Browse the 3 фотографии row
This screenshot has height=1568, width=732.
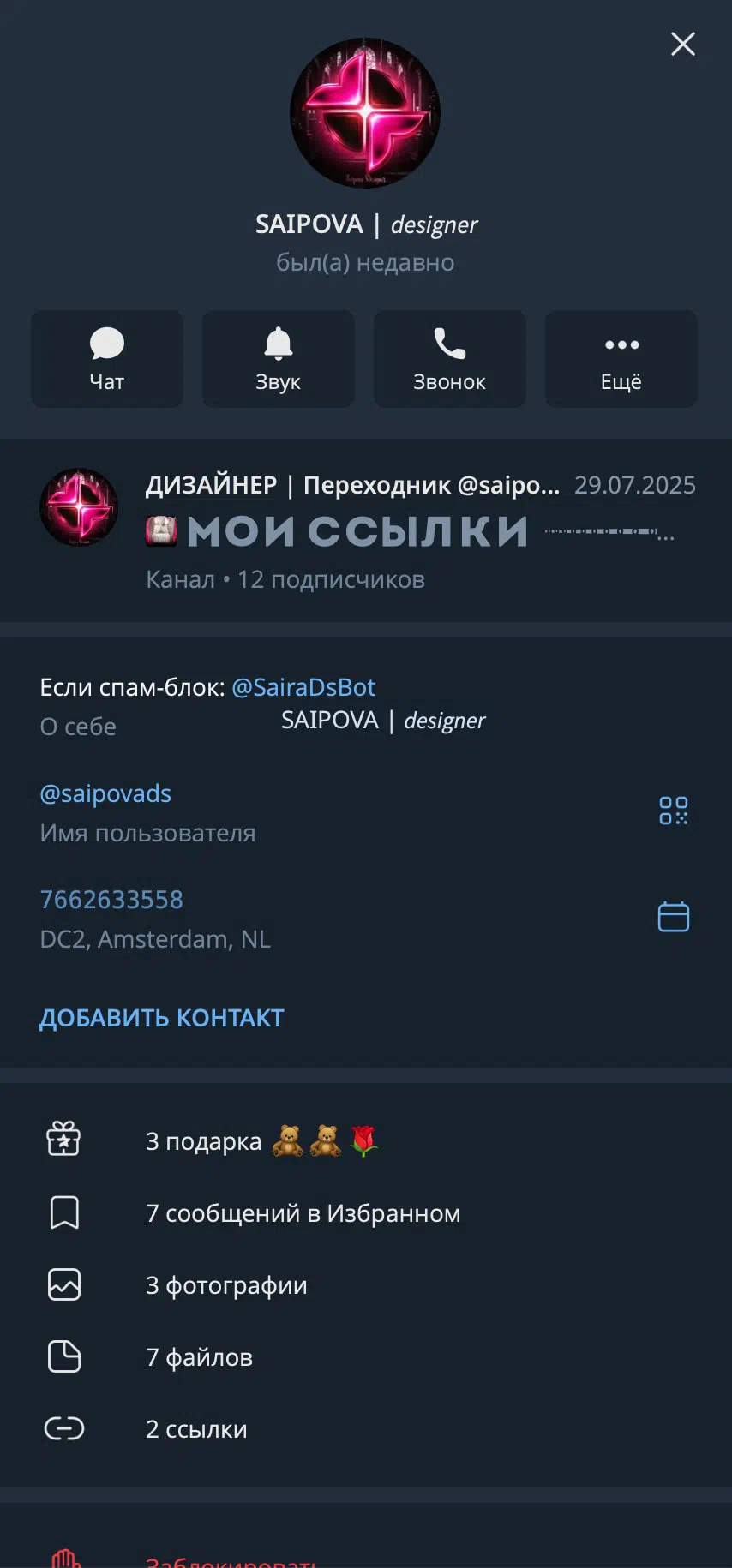pyautogui.click(x=226, y=1285)
